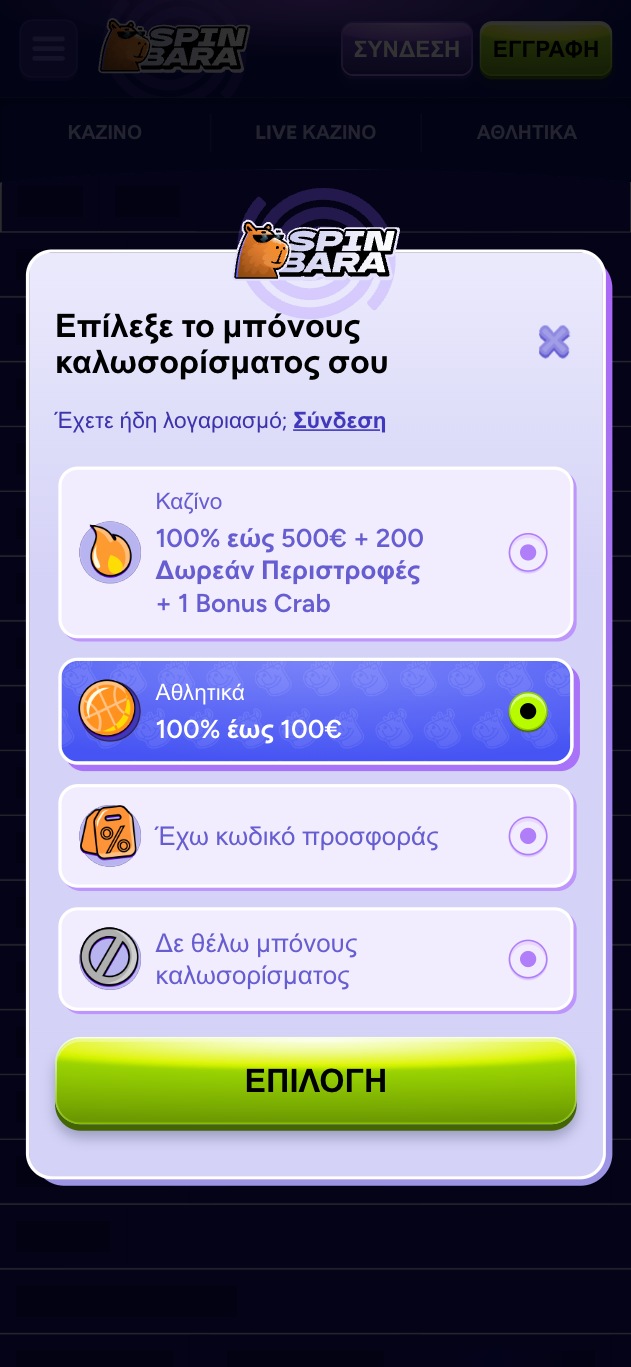Switch to the ΑΘΛΗΤΙΚΑ tab
631x1367 pixels.
pos(526,132)
